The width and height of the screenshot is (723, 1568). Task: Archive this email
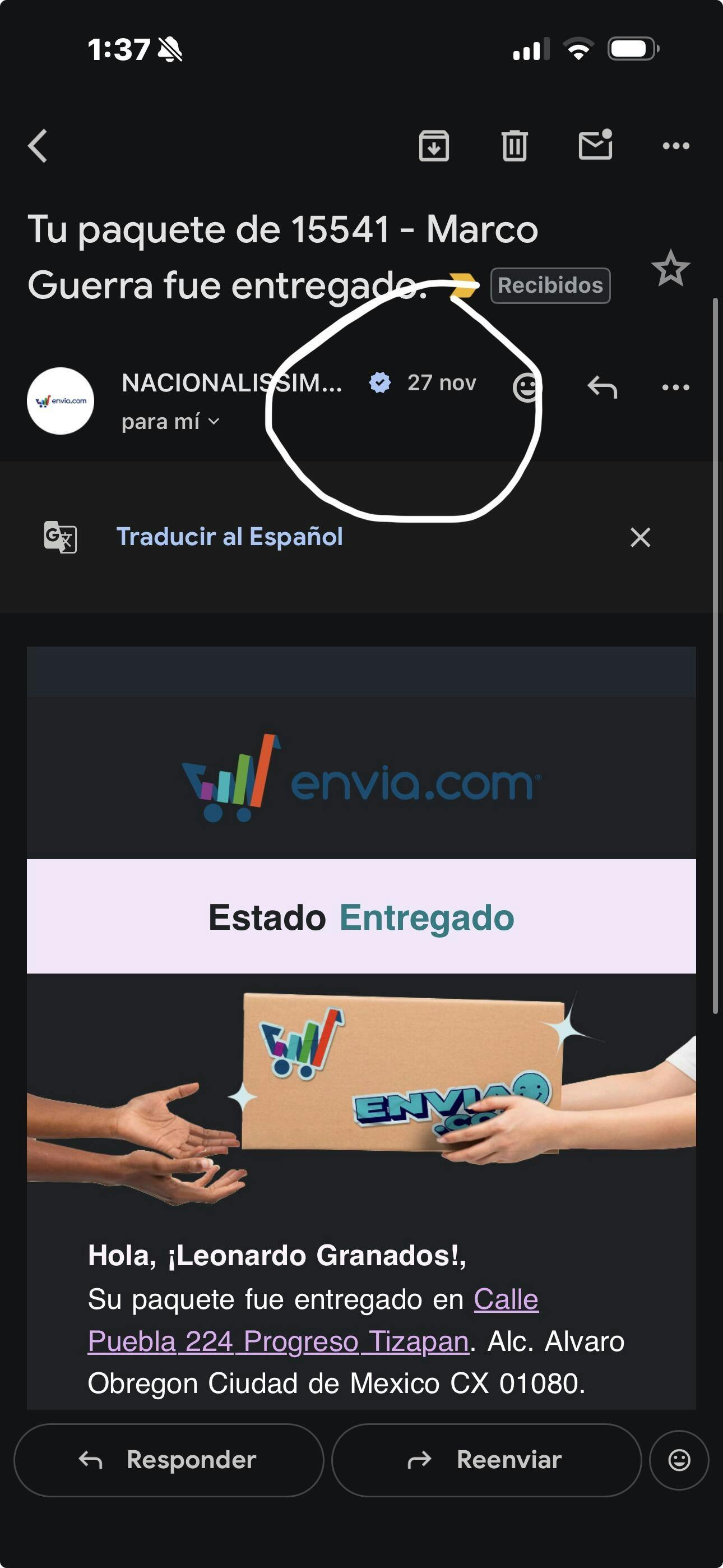tap(434, 146)
